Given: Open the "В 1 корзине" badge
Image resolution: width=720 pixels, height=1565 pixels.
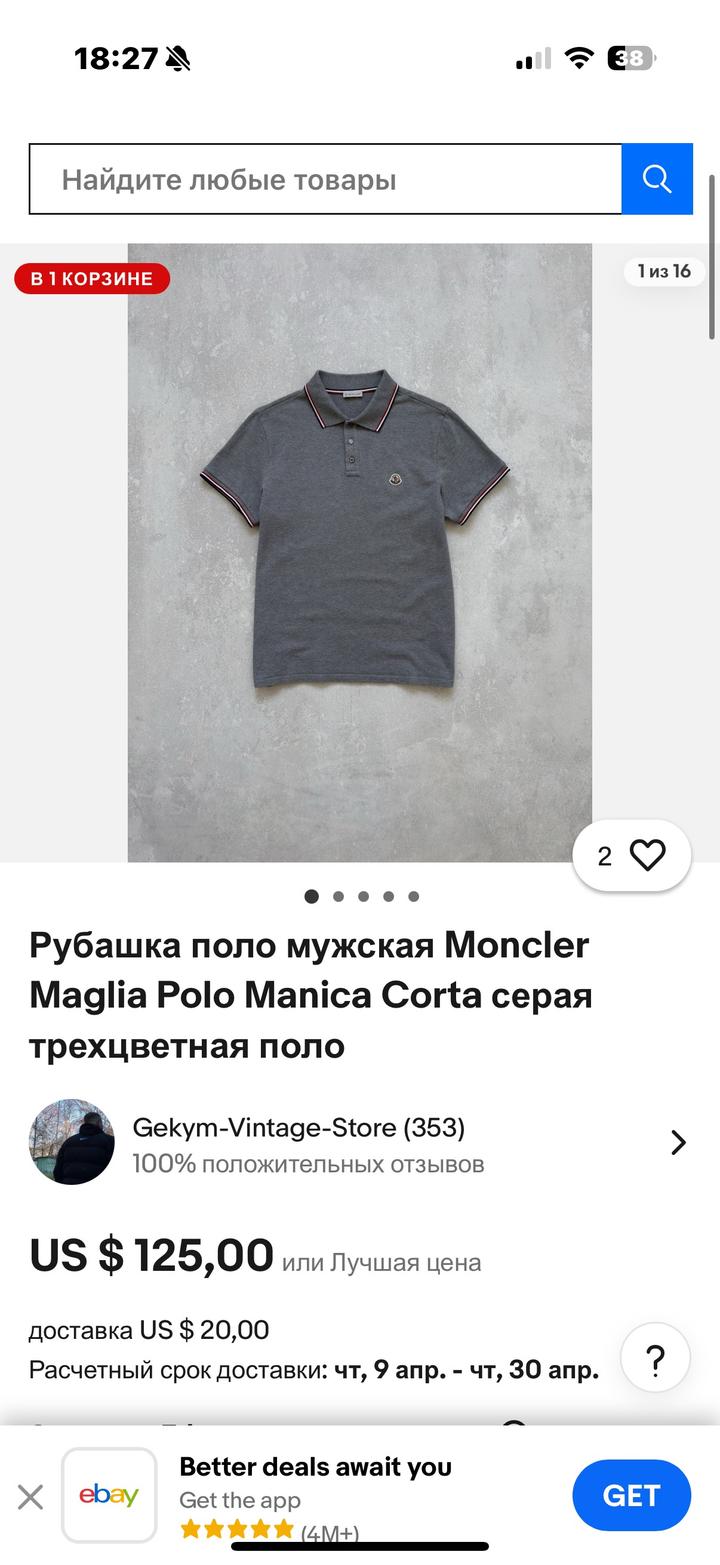Looking at the screenshot, I should click(92, 278).
